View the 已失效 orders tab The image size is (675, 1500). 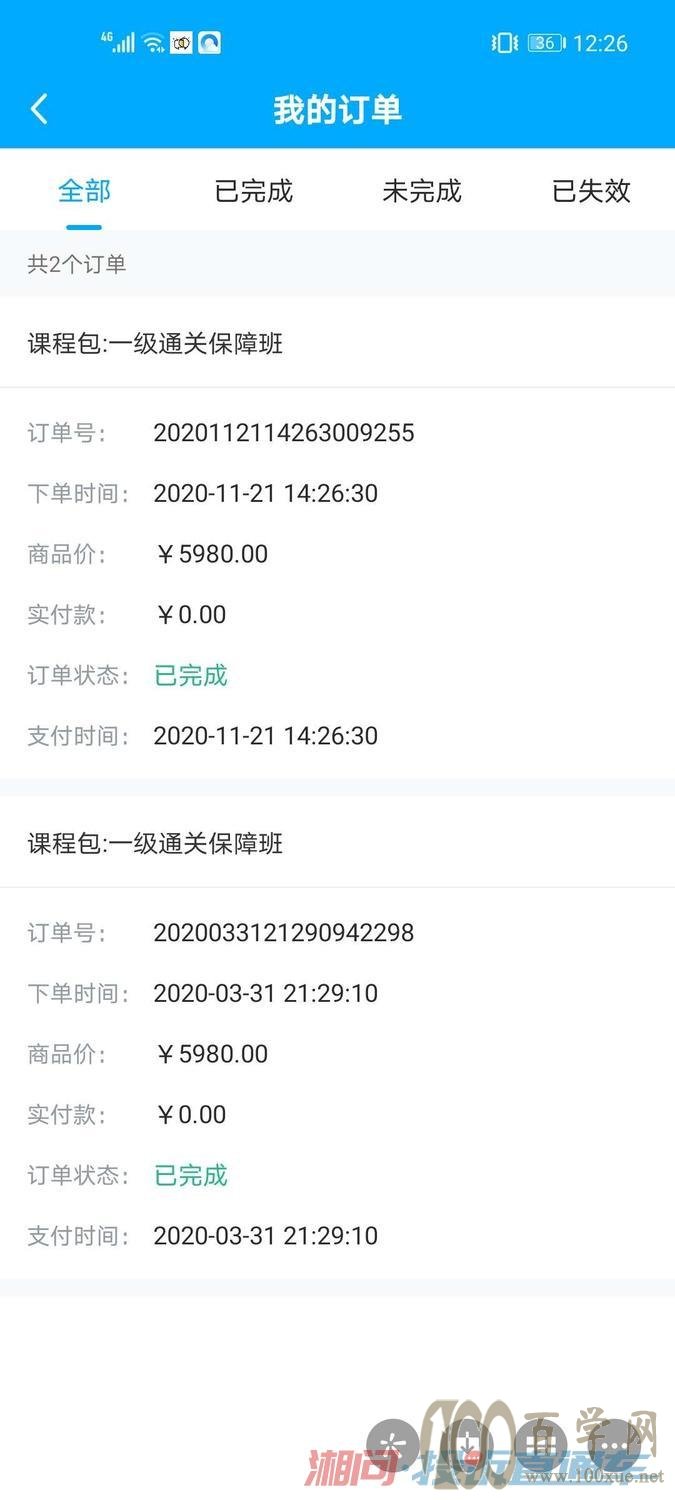(591, 190)
